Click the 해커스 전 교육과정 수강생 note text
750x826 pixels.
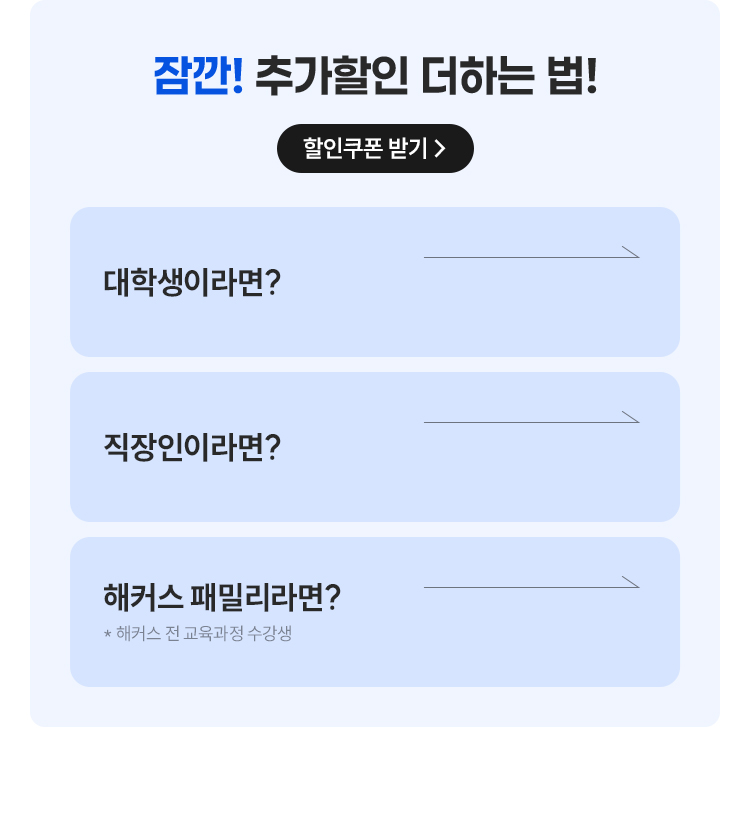click(x=197, y=633)
